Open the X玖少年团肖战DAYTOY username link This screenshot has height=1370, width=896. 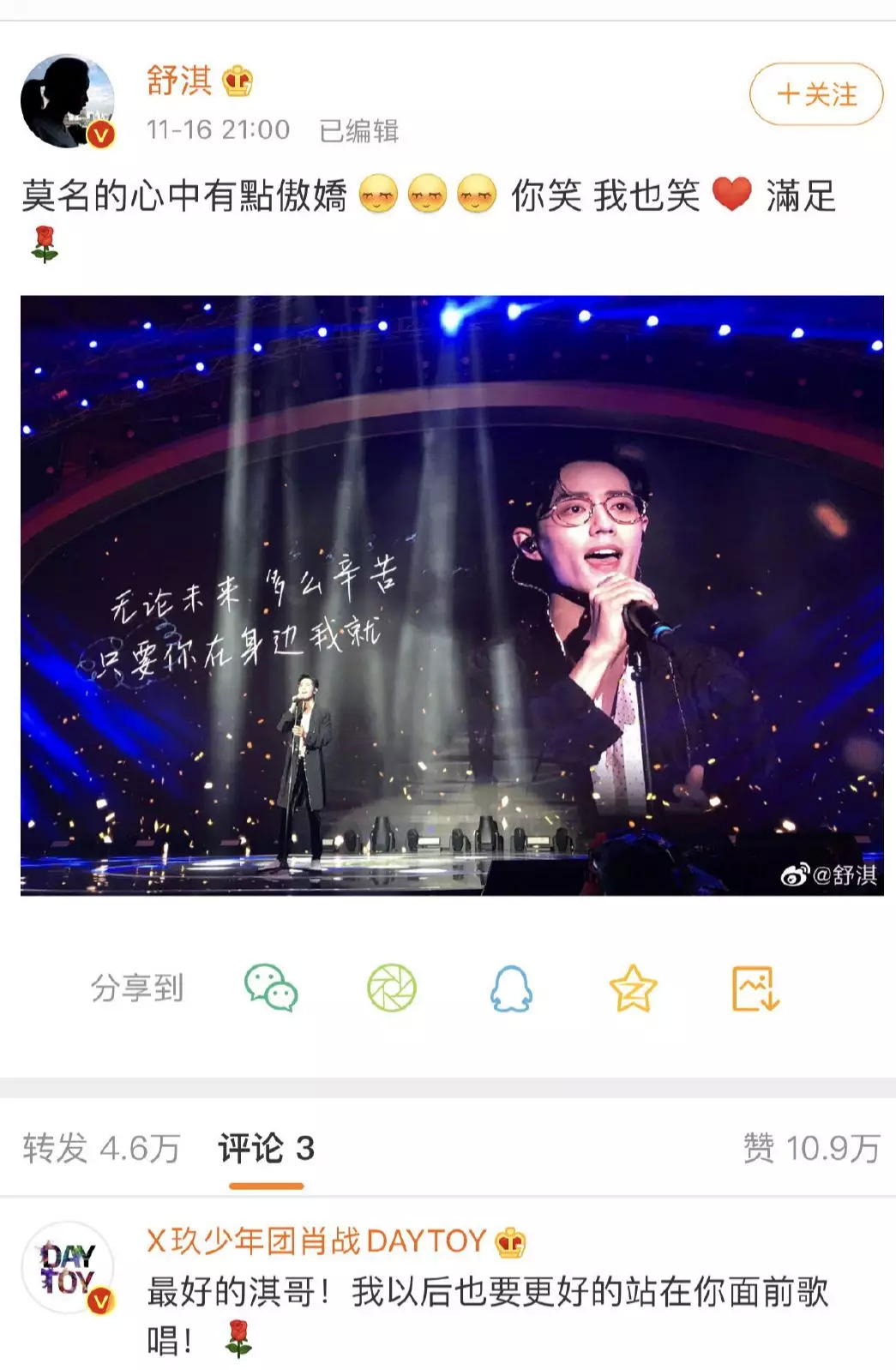316,1241
